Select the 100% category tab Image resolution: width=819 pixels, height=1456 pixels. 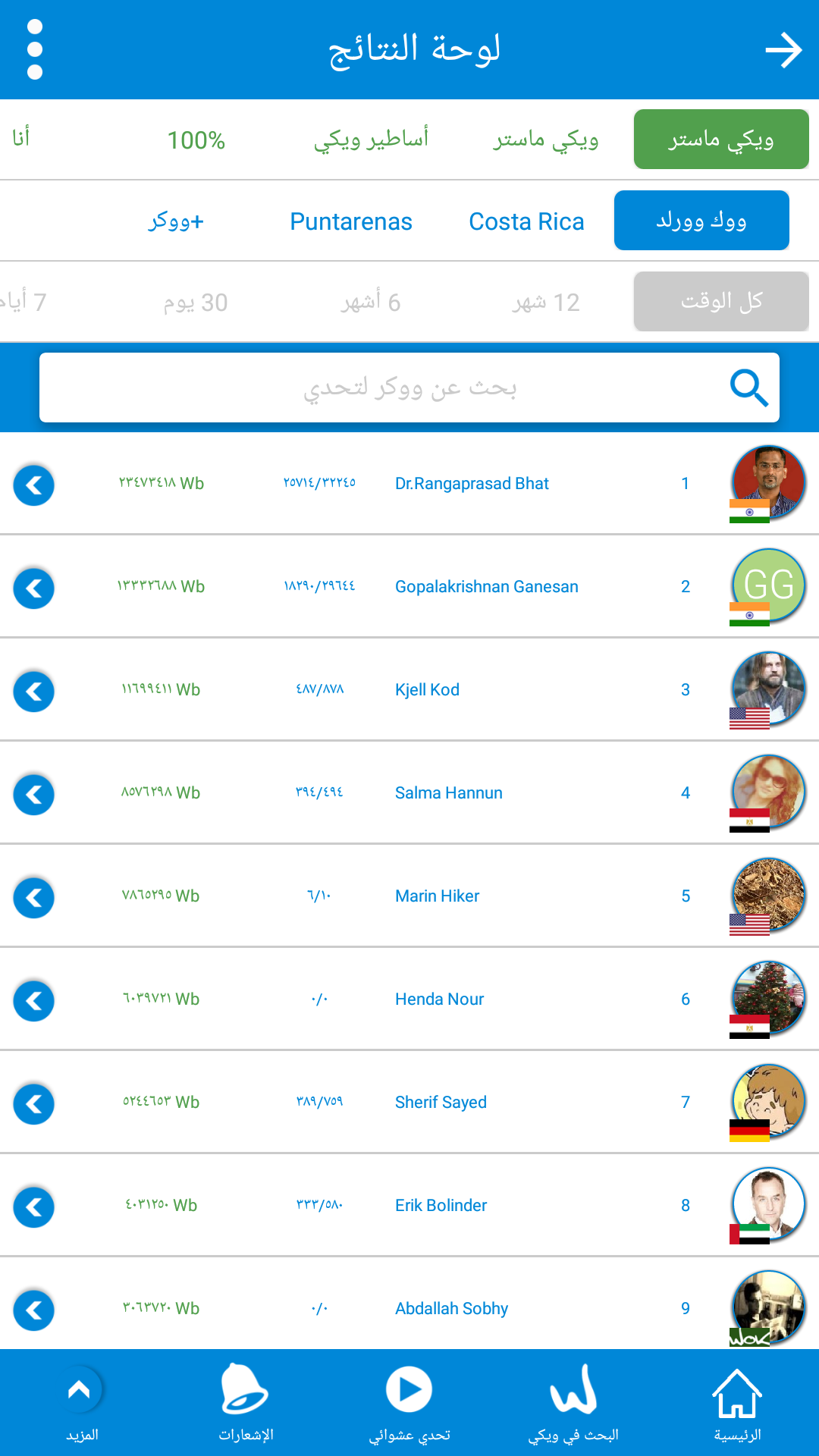(196, 140)
